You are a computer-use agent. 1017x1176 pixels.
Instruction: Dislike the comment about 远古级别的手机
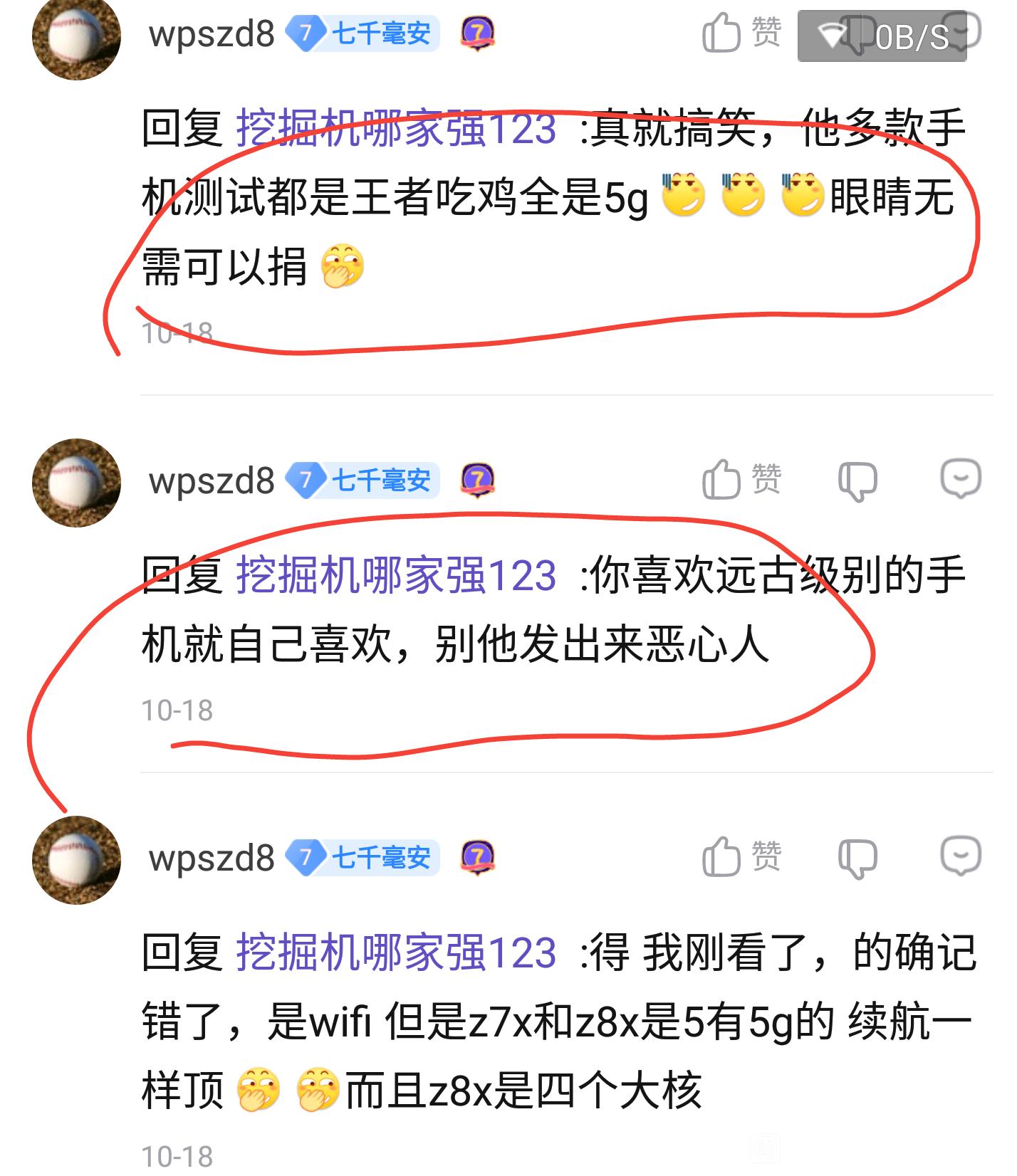click(857, 481)
